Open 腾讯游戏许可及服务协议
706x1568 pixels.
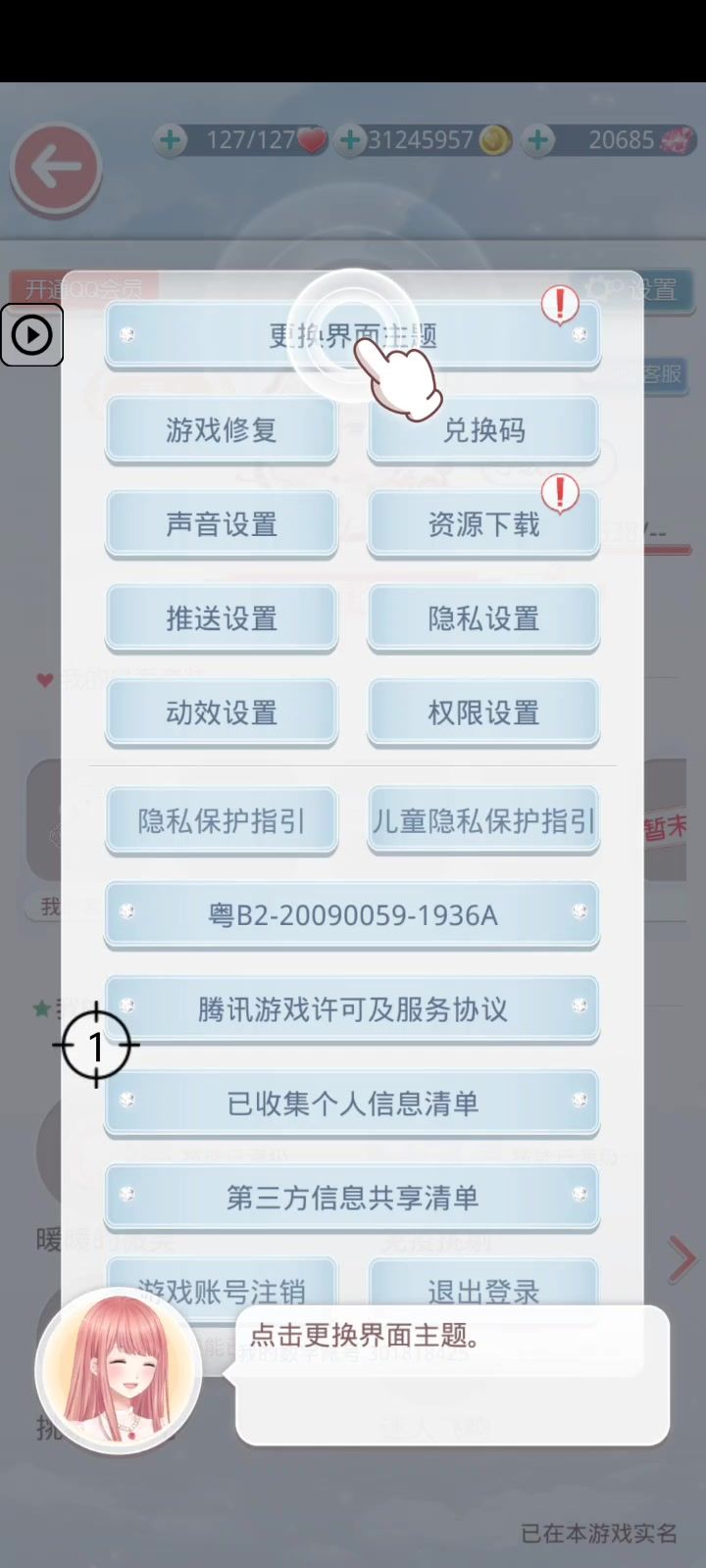coord(352,1009)
